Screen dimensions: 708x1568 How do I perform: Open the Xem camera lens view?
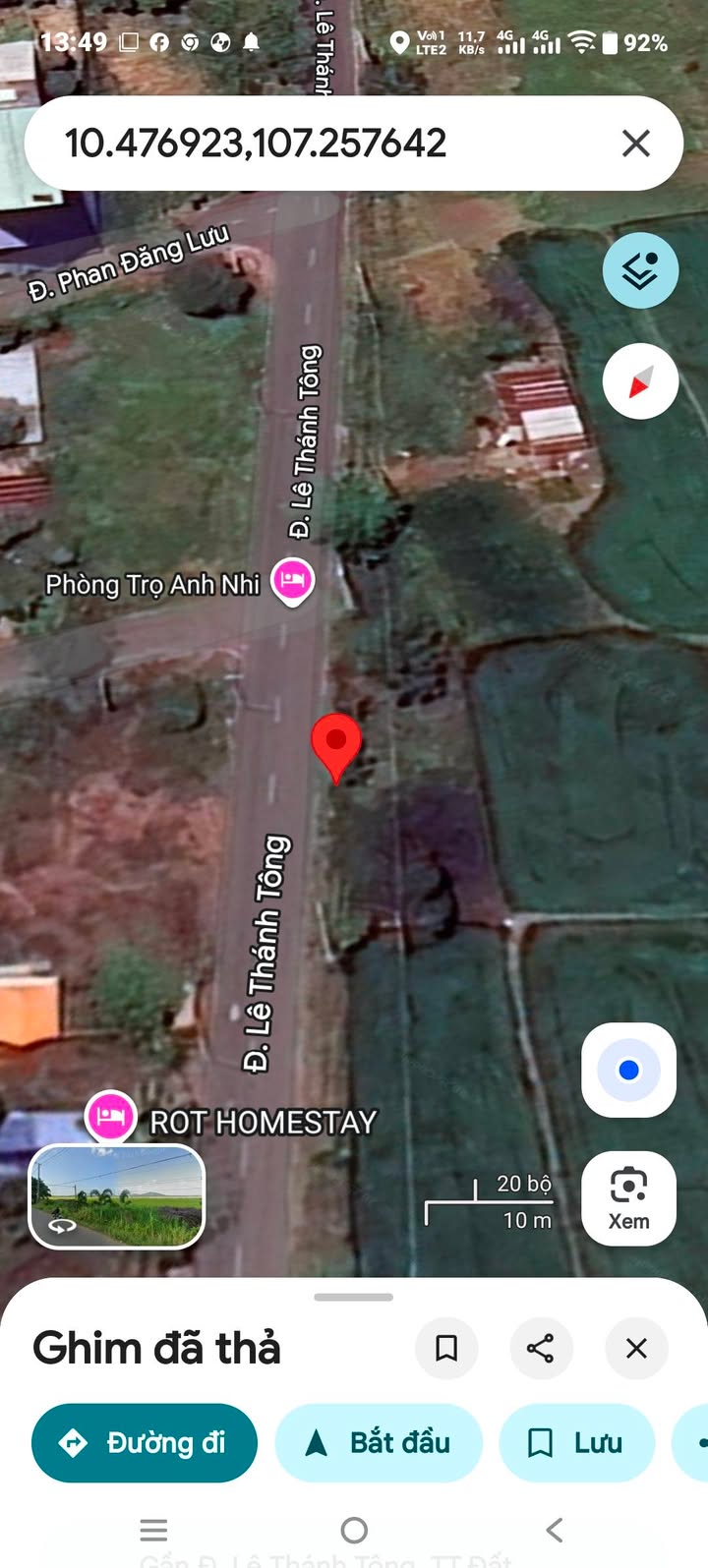629,1198
